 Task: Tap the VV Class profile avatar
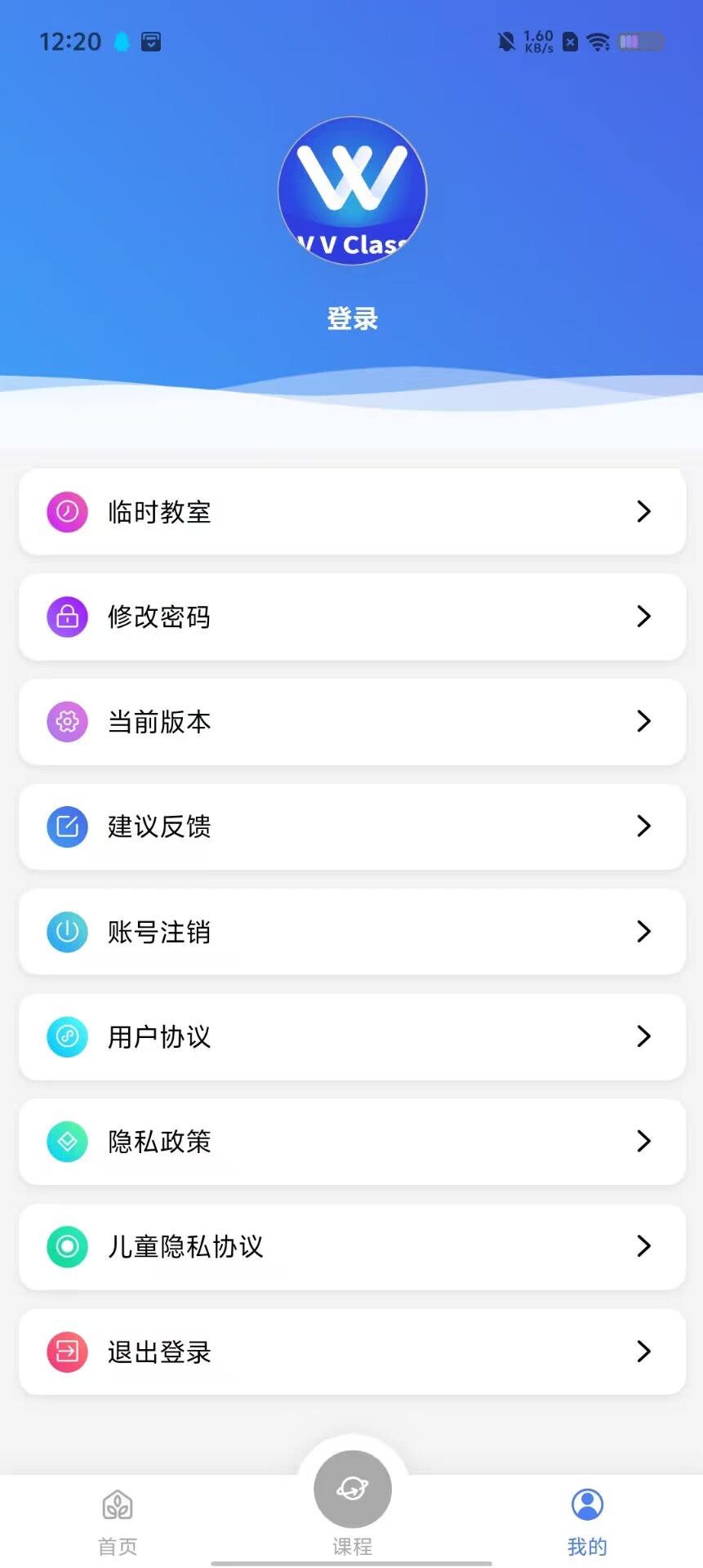click(x=352, y=191)
